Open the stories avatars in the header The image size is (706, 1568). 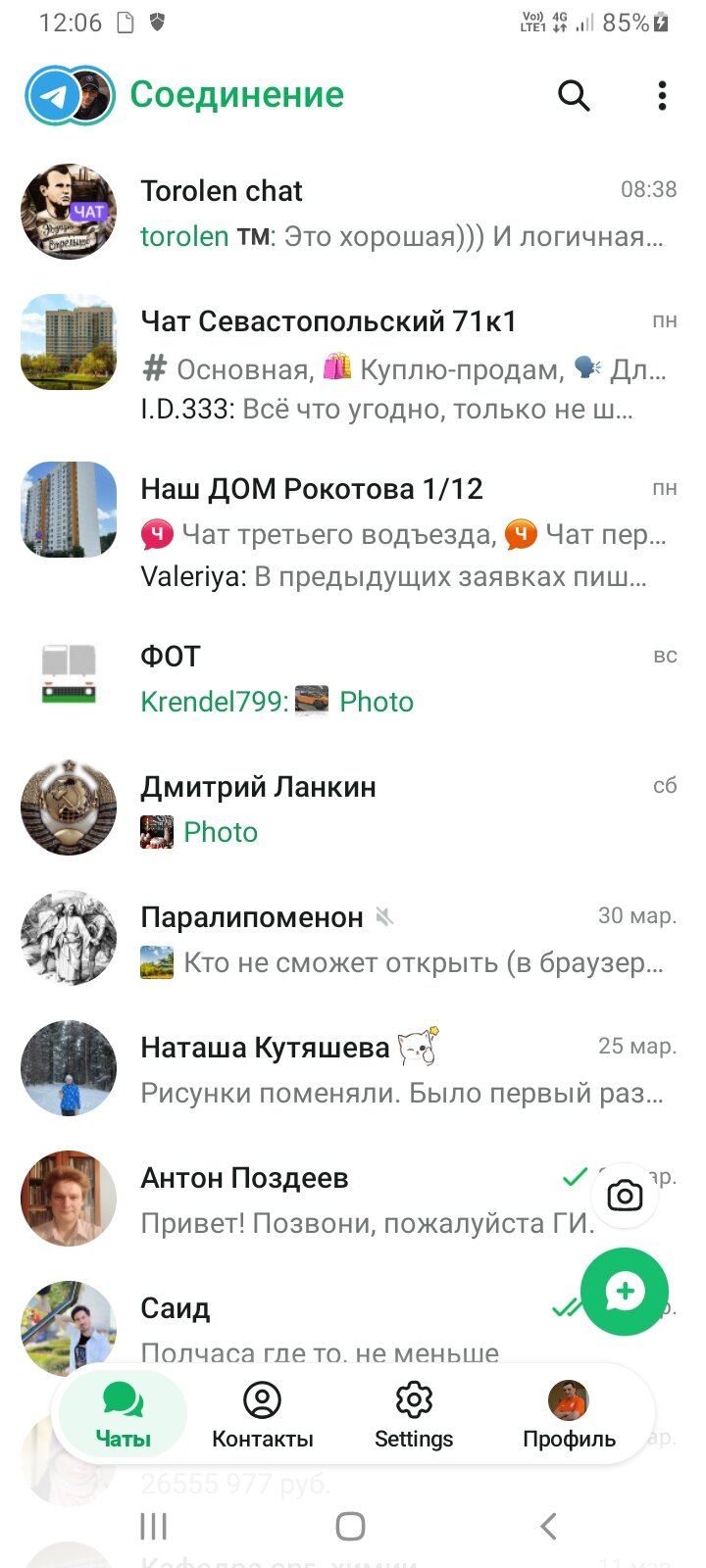(x=70, y=95)
